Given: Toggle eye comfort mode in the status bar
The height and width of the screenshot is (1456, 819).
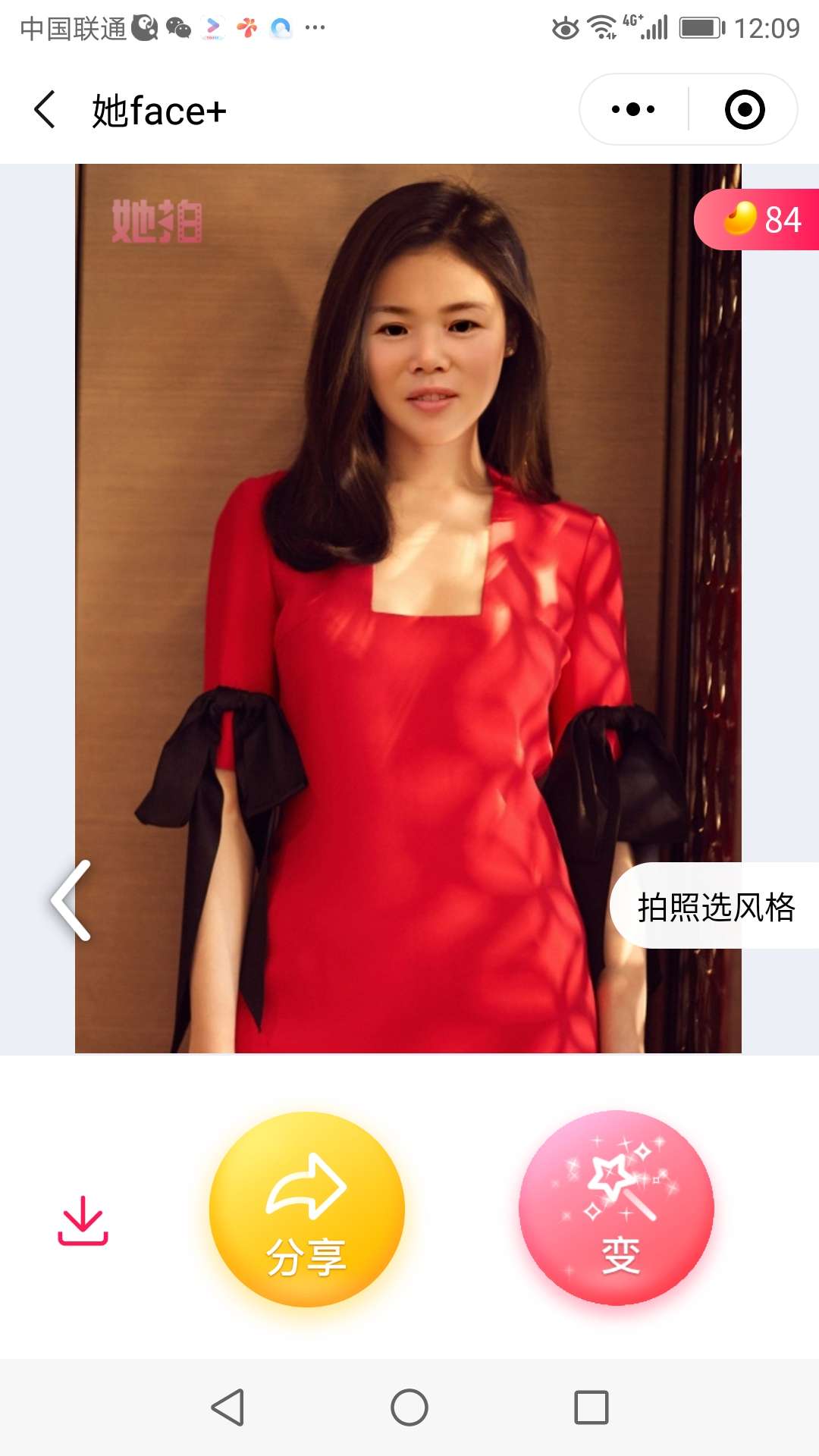Looking at the screenshot, I should [564, 27].
